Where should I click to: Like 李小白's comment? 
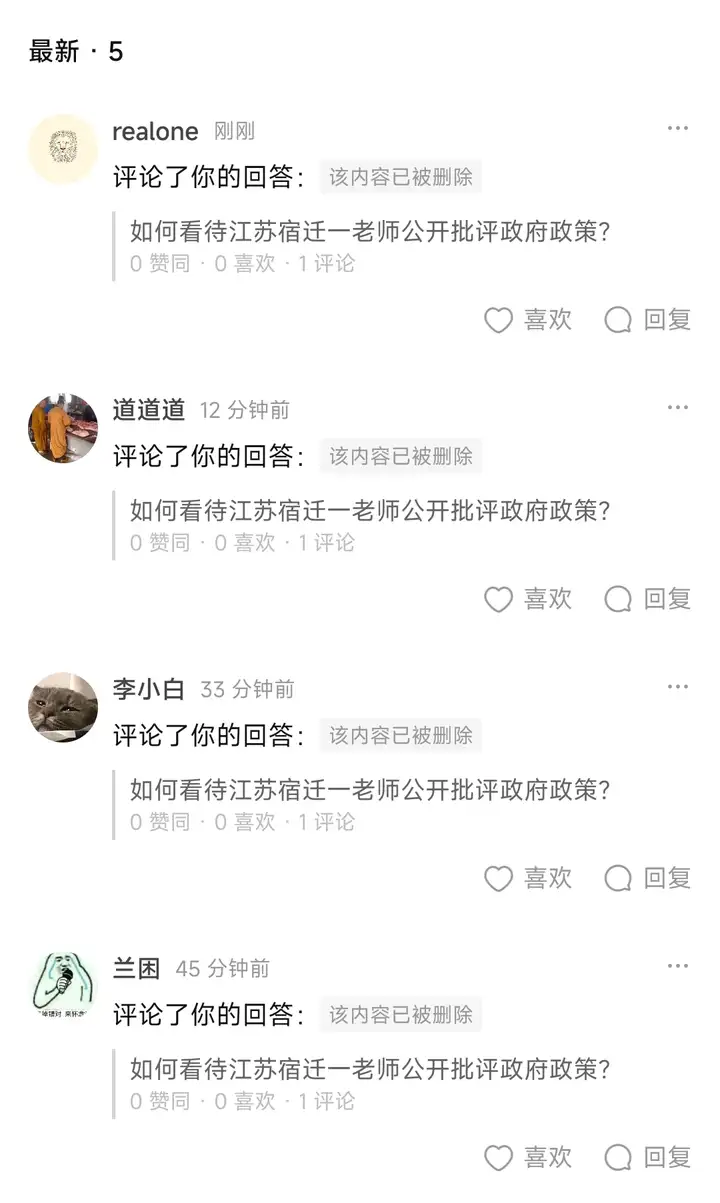pos(528,878)
